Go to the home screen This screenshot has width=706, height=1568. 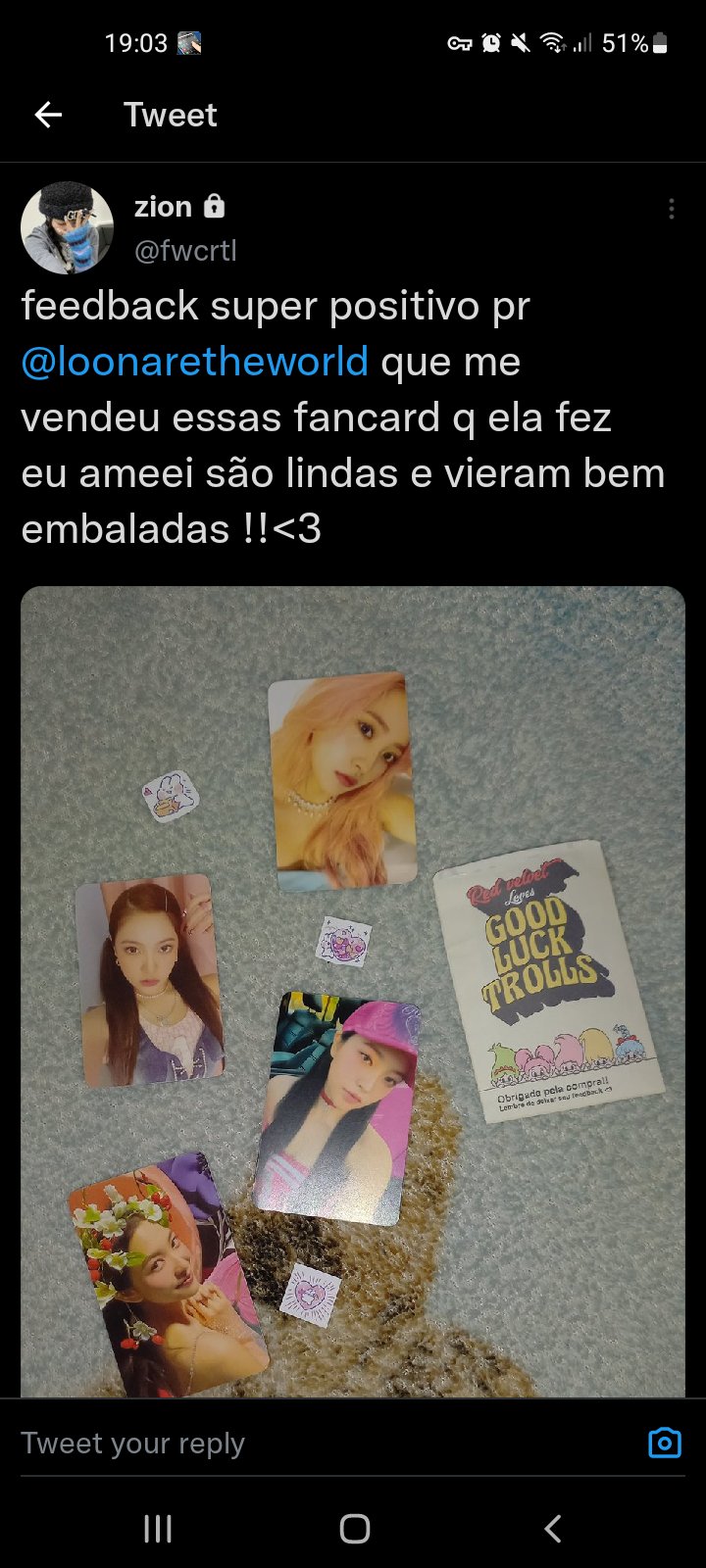(354, 1528)
